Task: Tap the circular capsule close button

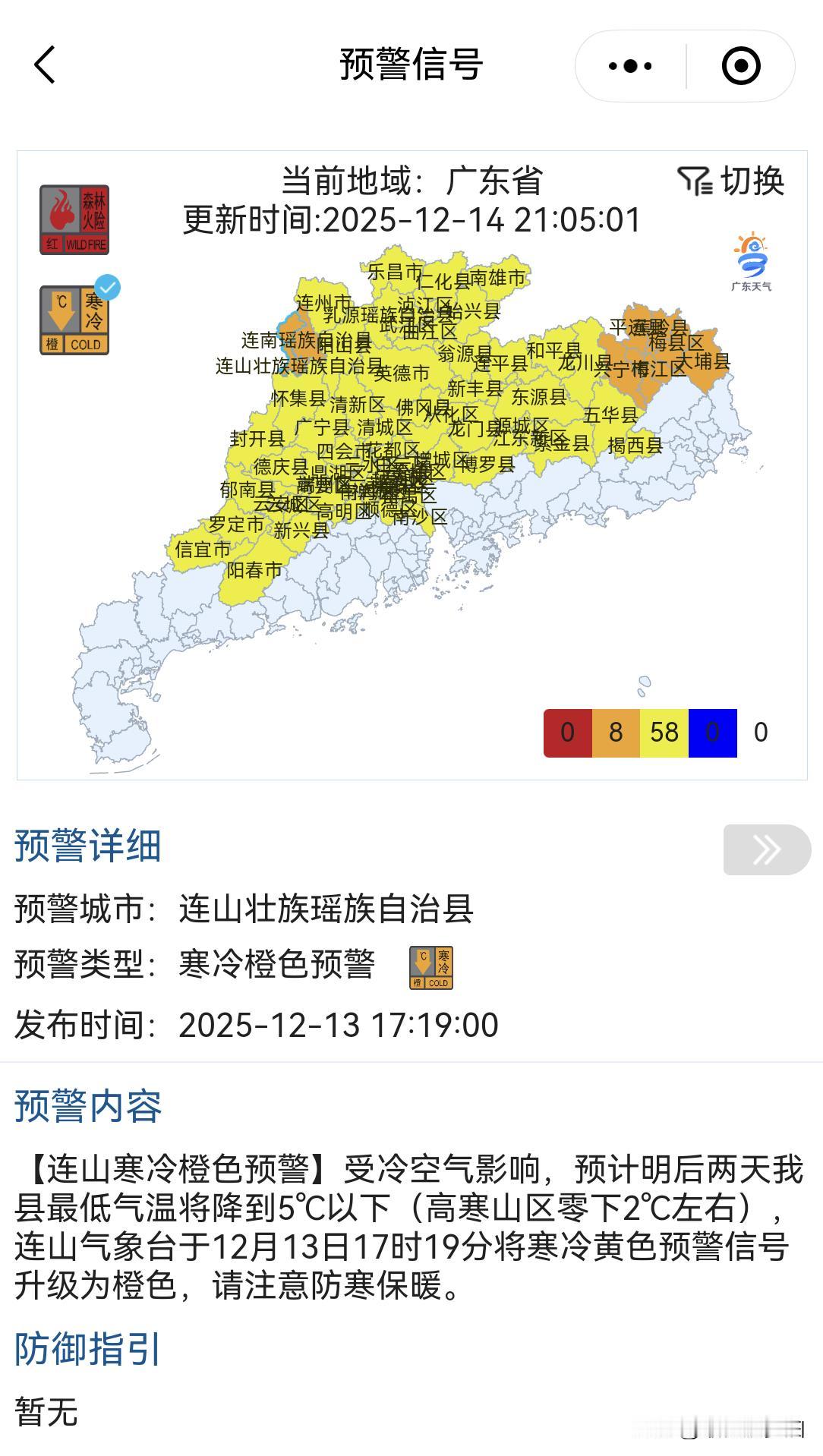Action: pos(740,65)
